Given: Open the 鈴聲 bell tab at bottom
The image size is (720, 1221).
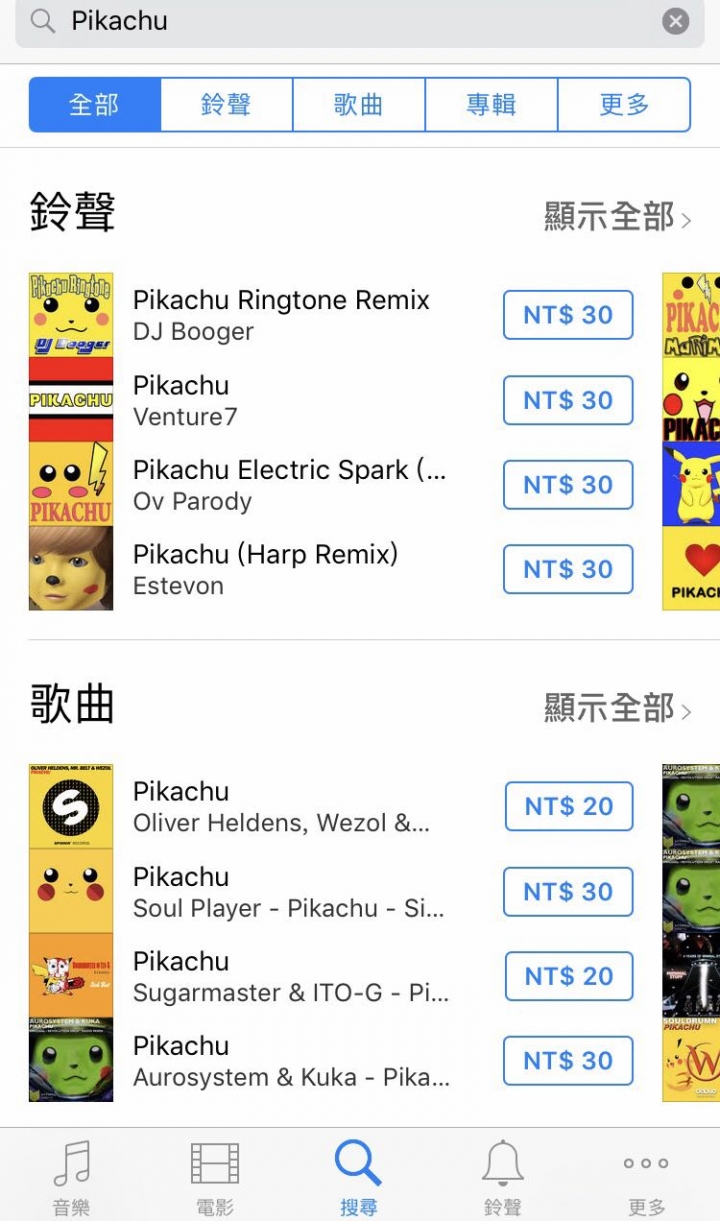Looking at the screenshot, I should tap(502, 1178).
